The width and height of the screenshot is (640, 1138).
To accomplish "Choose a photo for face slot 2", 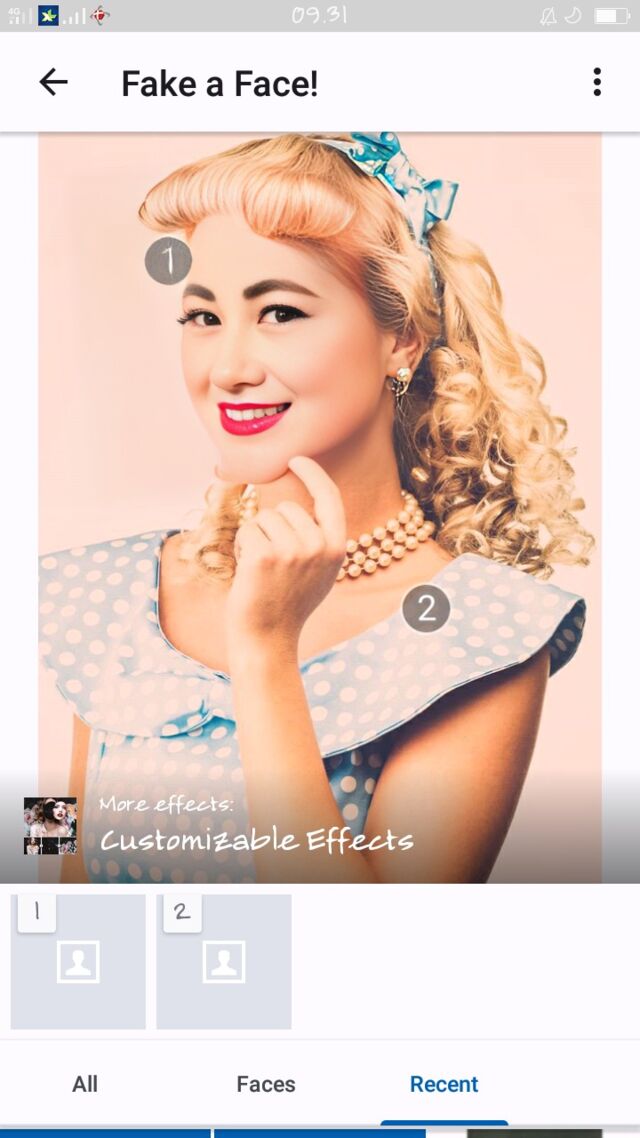I will (x=224, y=962).
